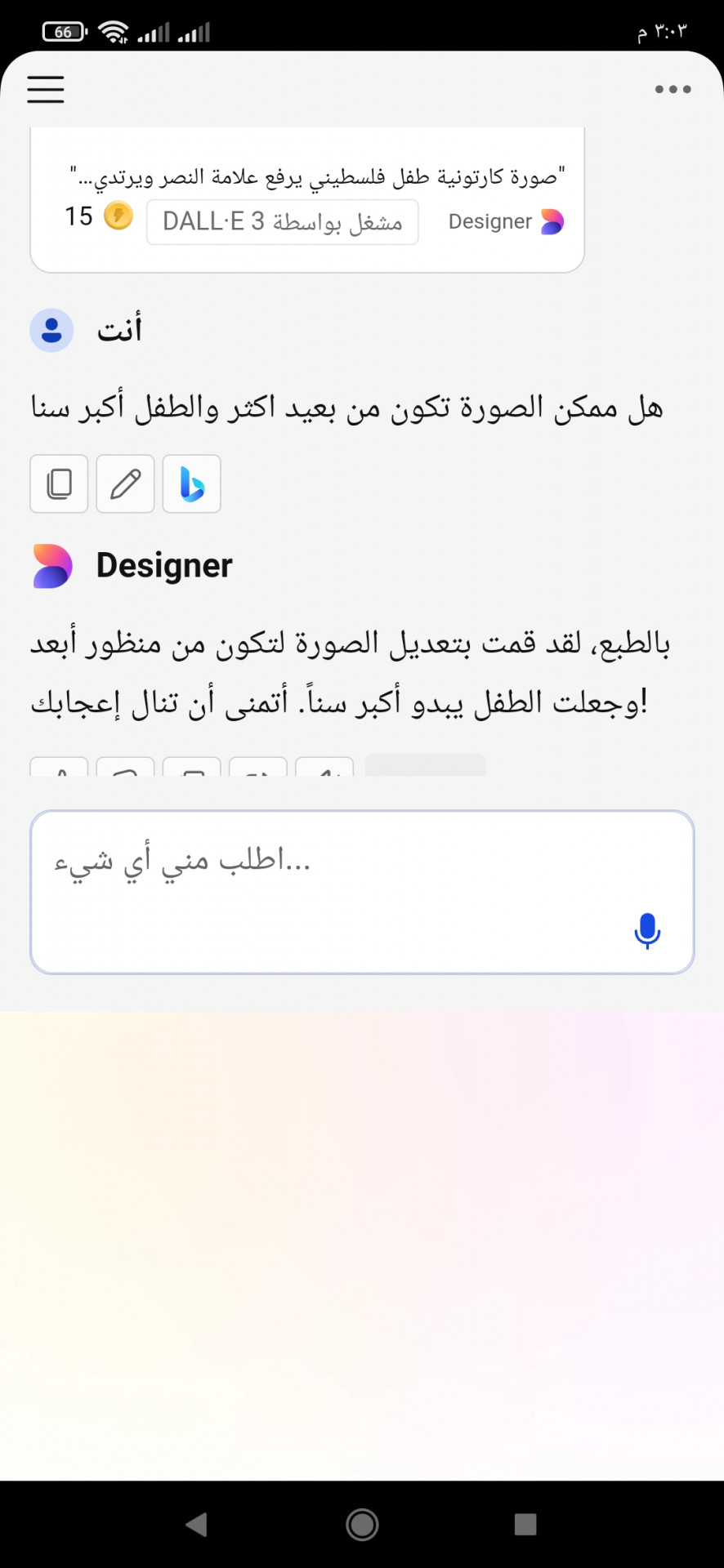This screenshot has width=724, height=1568.
Task: Search your message with Bing
Action: click(x=191, y=483)
